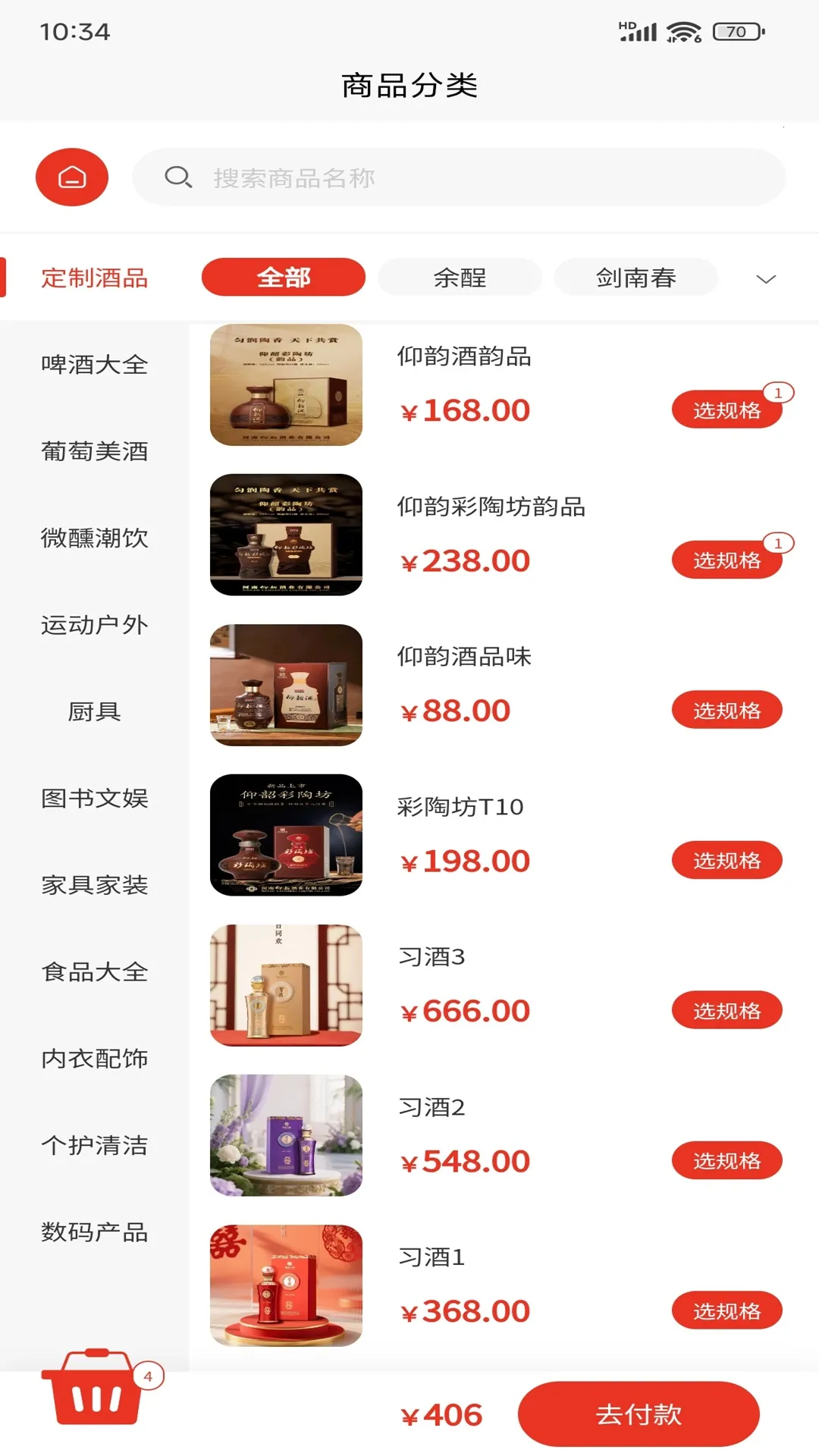Tap the red home icon button

tap(72, 177)
